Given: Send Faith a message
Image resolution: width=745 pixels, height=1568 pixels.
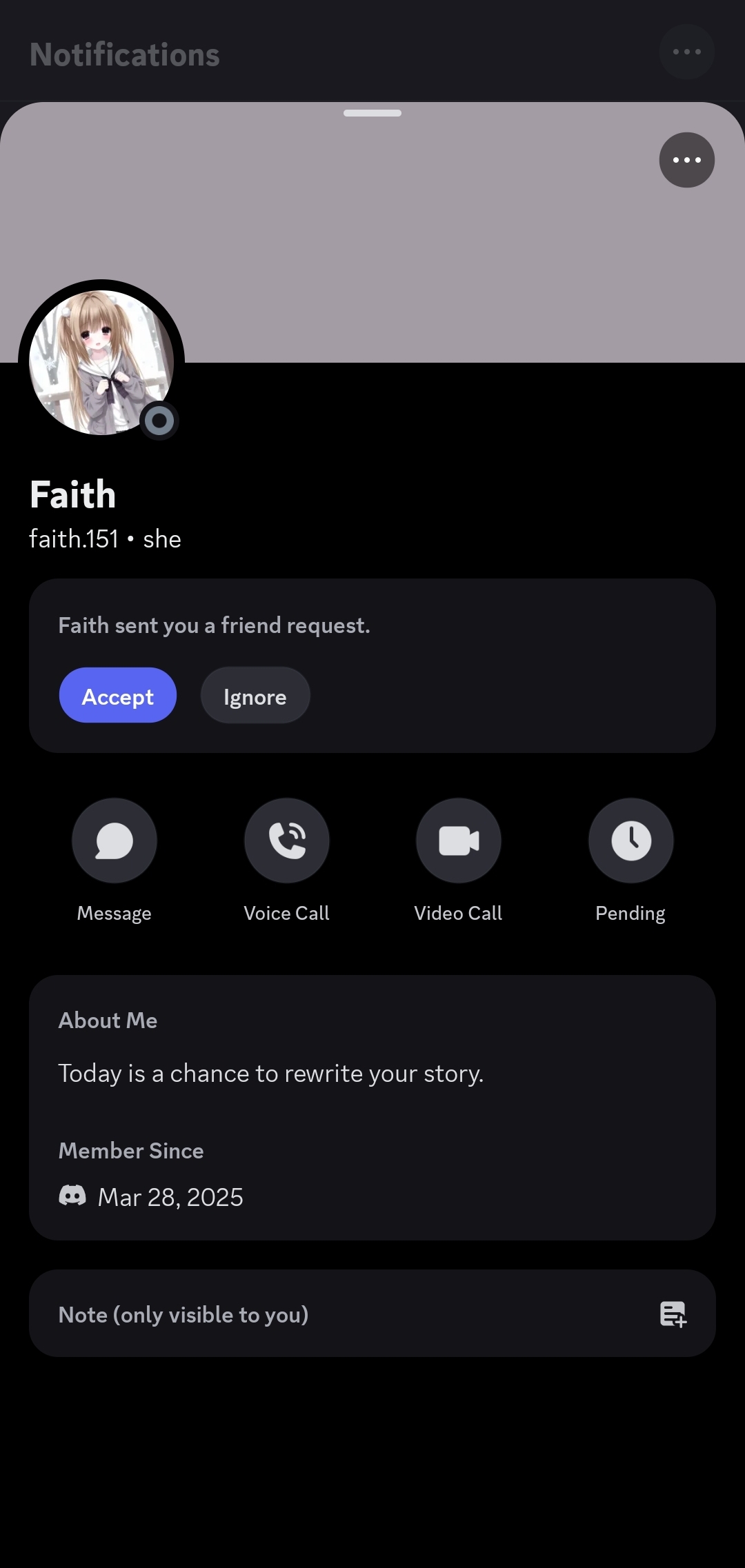Looking at the screenshot, I should coord(115,841).
